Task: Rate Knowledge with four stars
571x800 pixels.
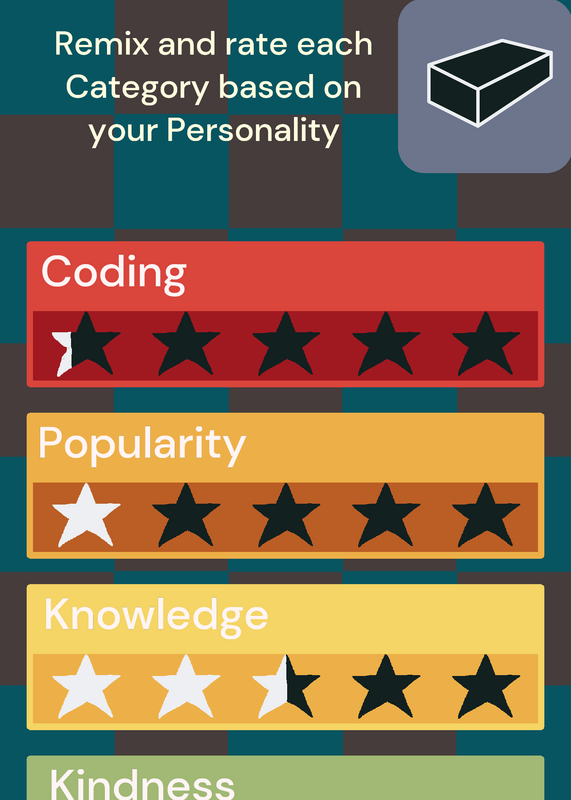Action: [x=386, y=687]
